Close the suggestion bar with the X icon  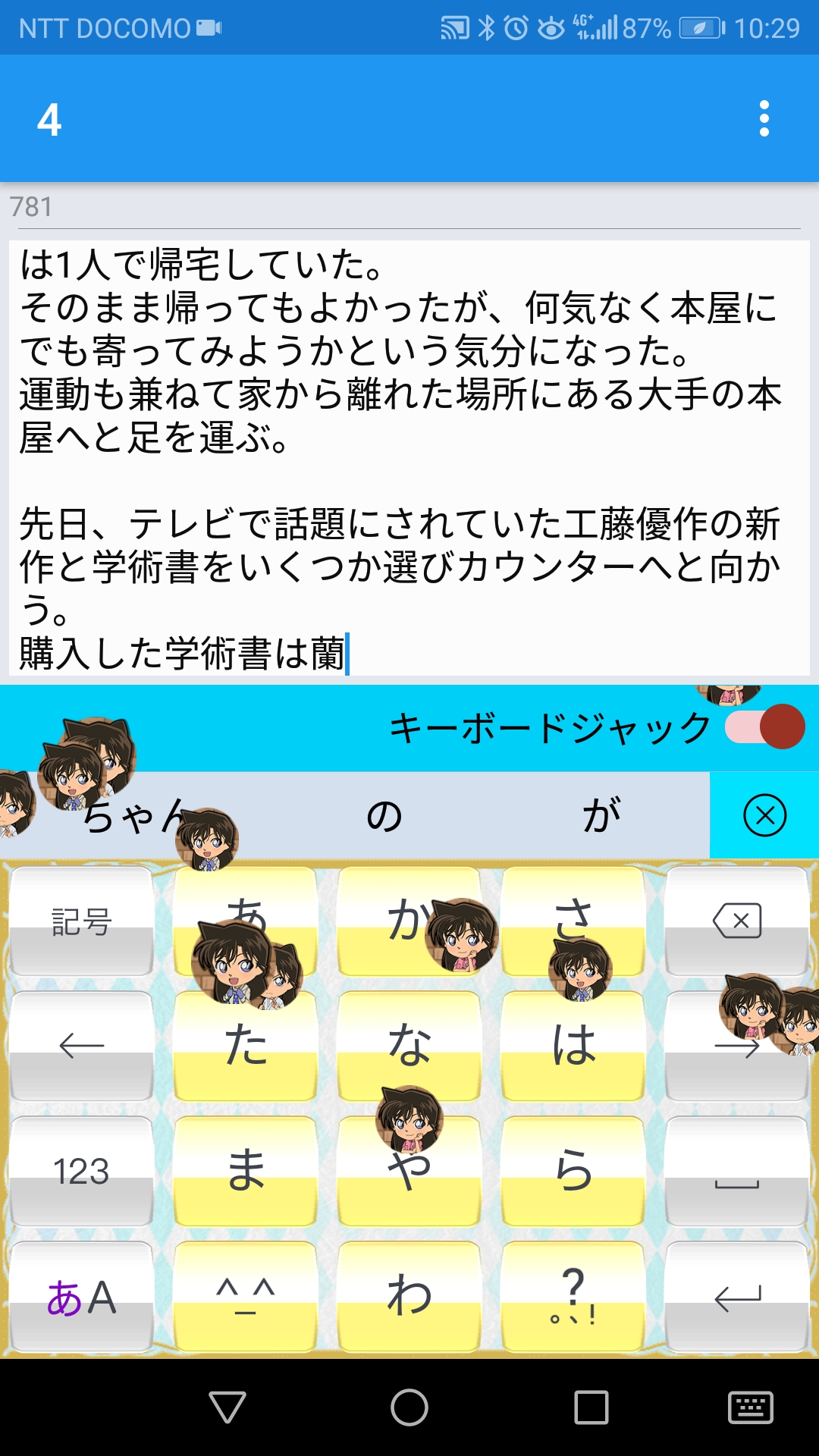click(x=764, y=816)
